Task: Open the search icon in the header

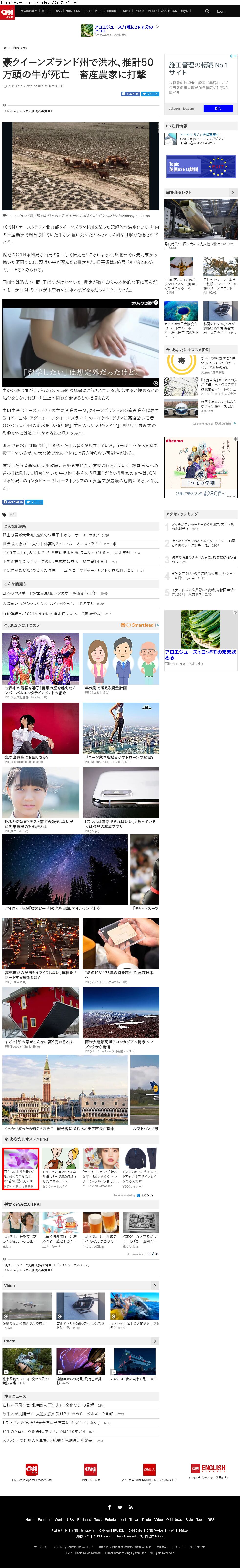Action: (207, 11)
